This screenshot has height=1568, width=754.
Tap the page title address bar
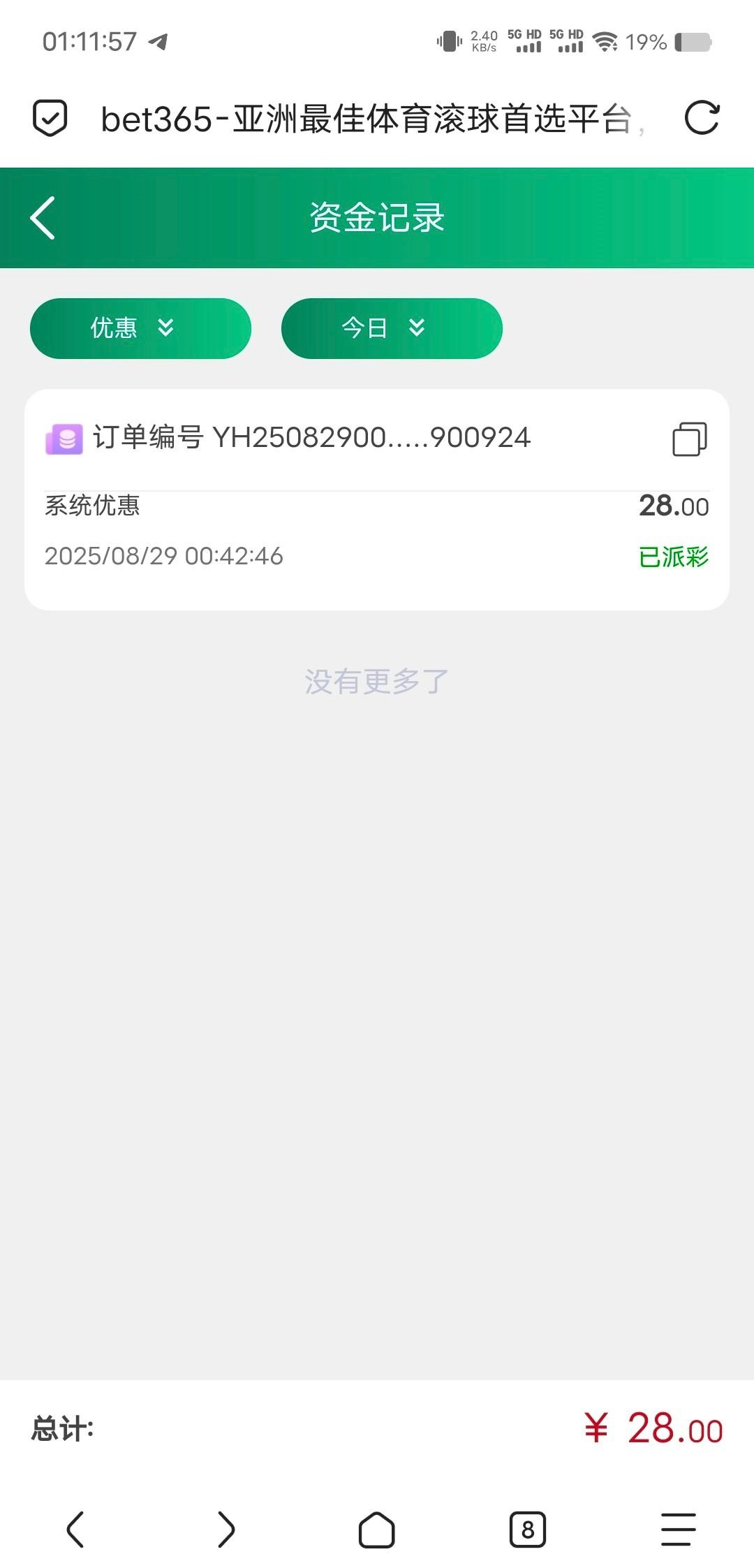click(367, 119)
